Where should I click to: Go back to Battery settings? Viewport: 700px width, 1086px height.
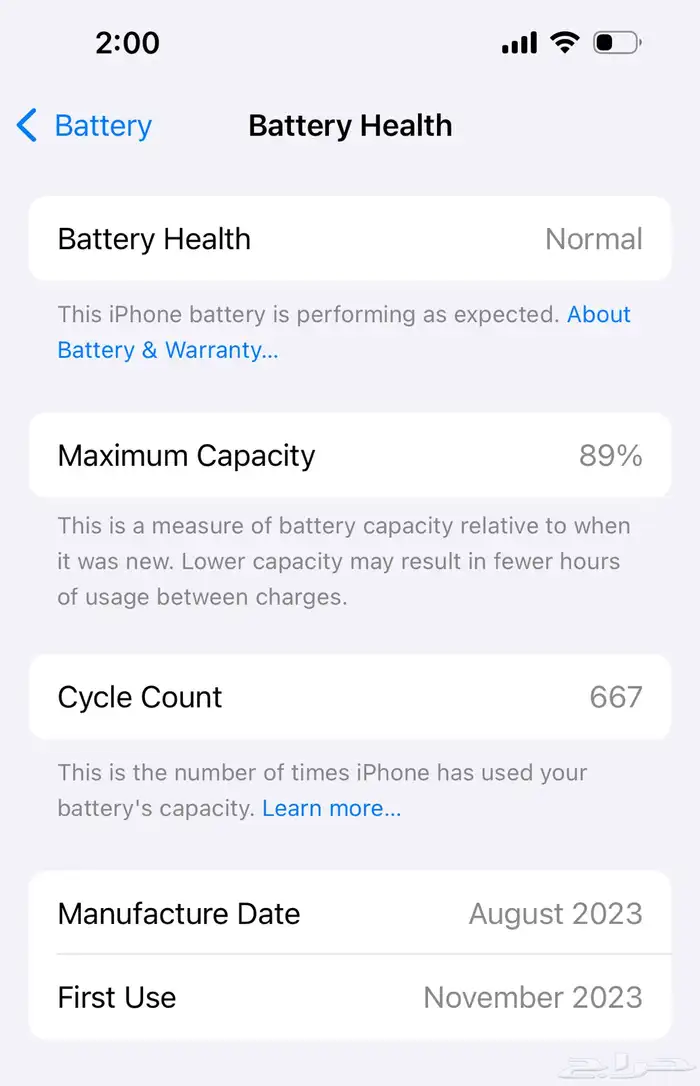[x=85, y=126]
